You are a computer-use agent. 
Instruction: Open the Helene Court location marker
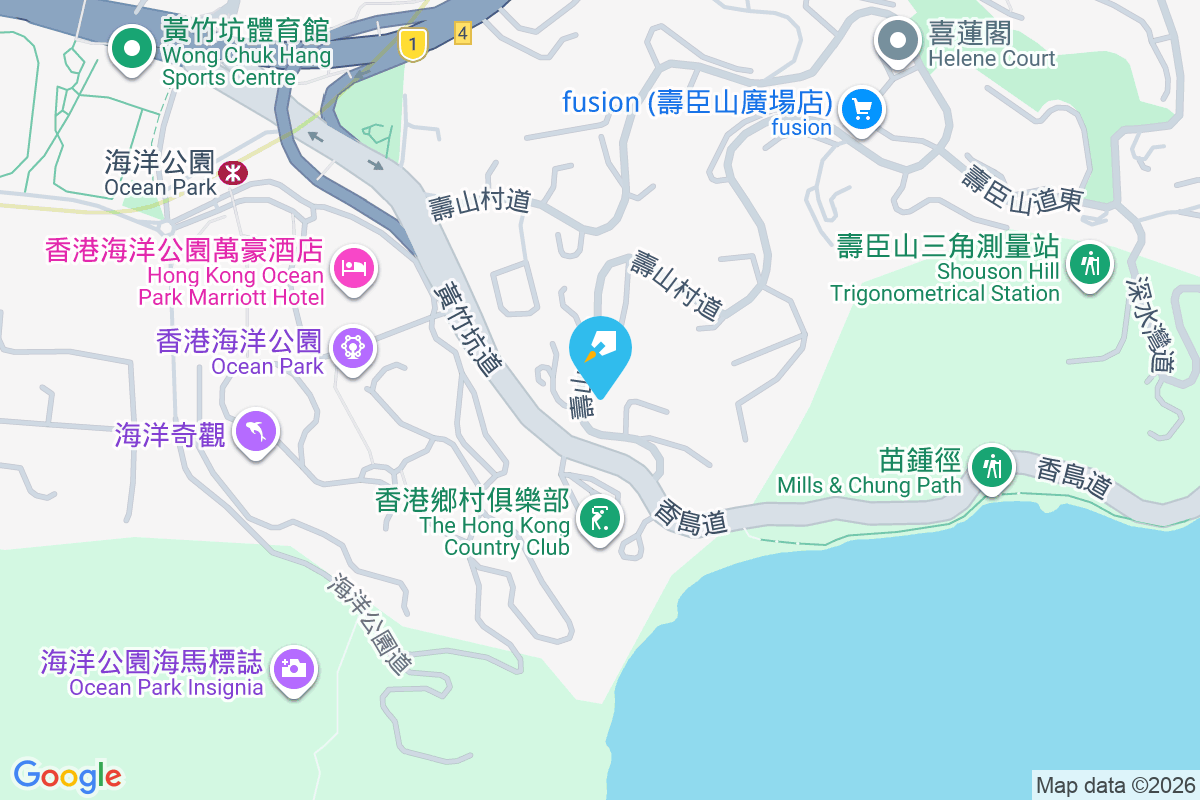[x=898, y=42]
